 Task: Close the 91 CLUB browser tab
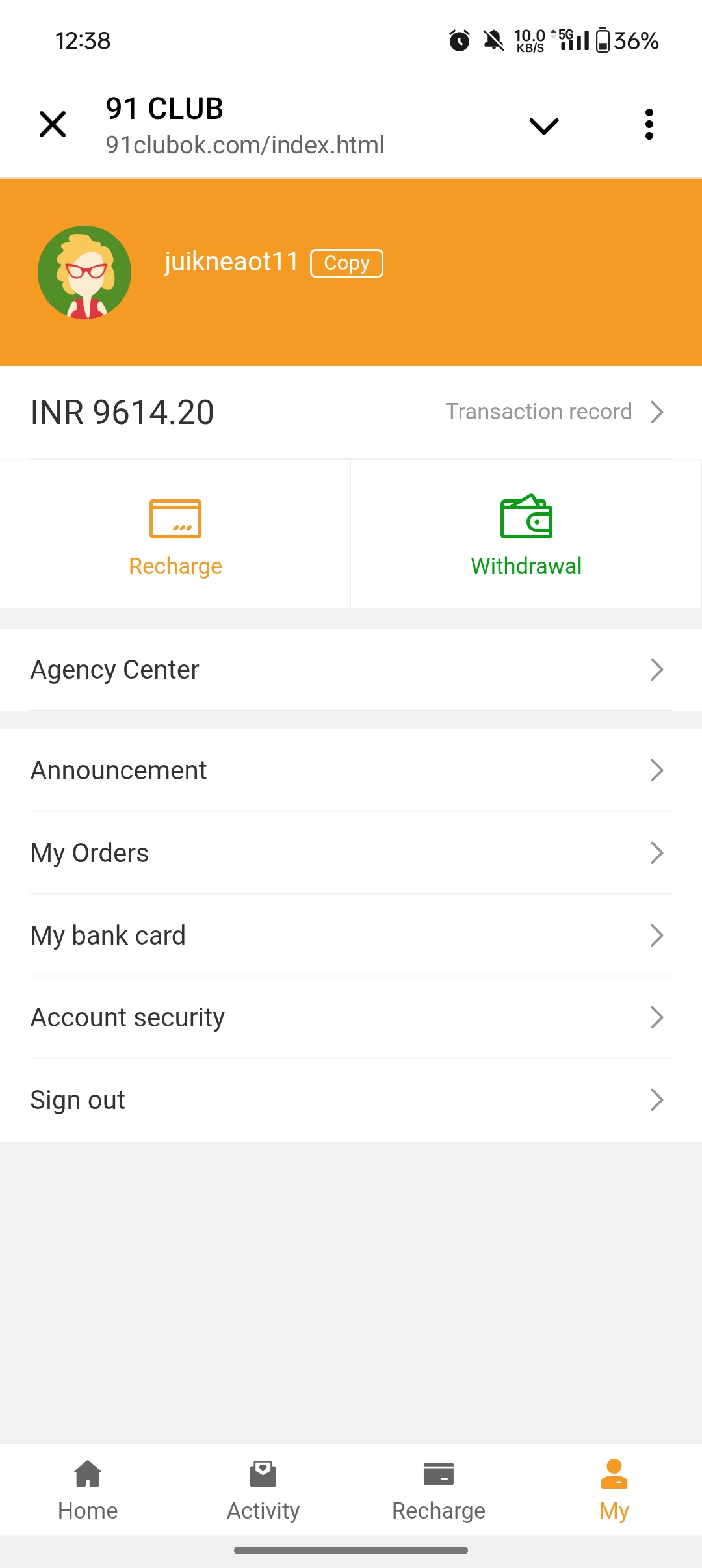53,124
